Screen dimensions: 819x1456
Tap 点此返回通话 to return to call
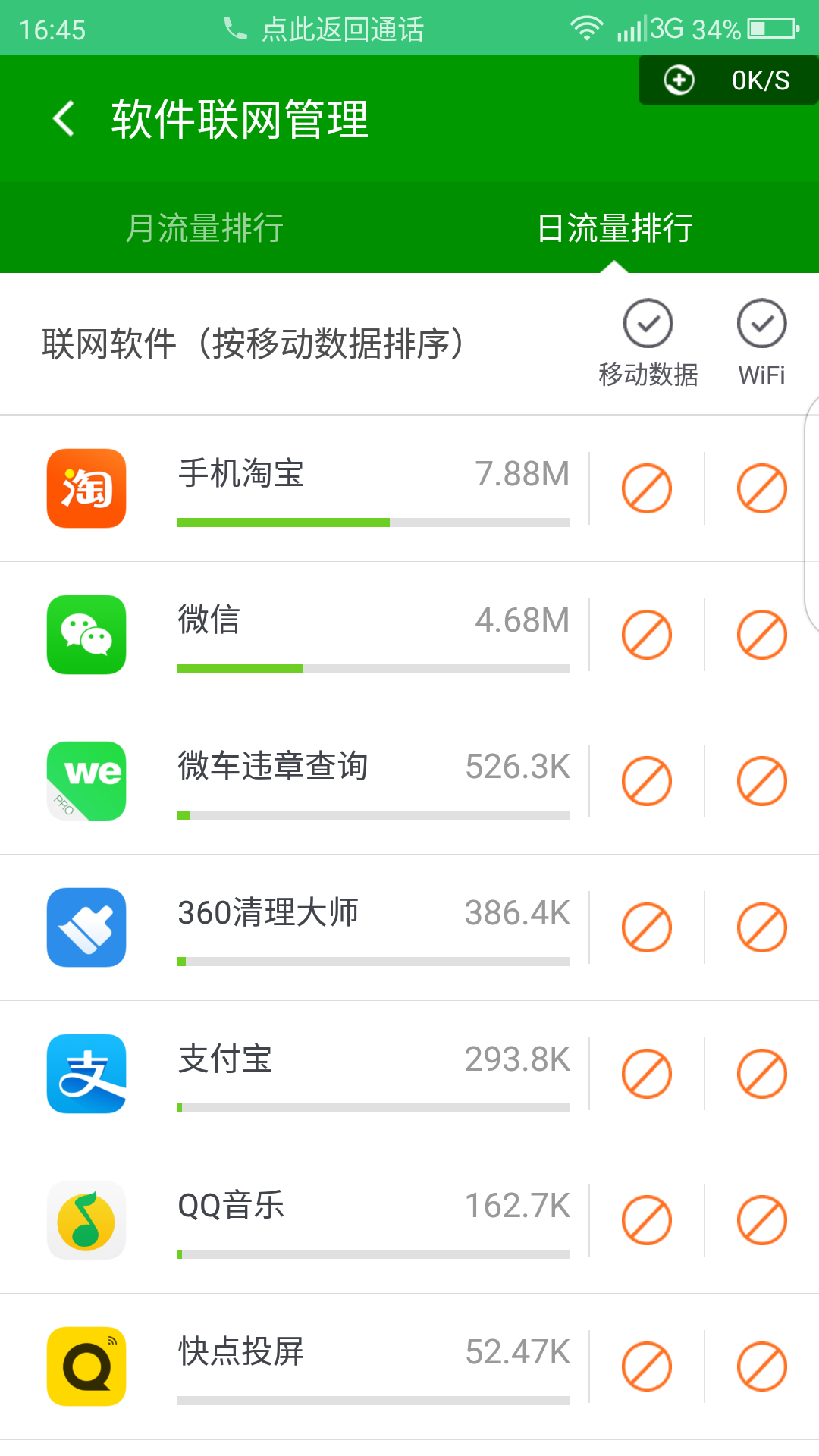[326, 30]
